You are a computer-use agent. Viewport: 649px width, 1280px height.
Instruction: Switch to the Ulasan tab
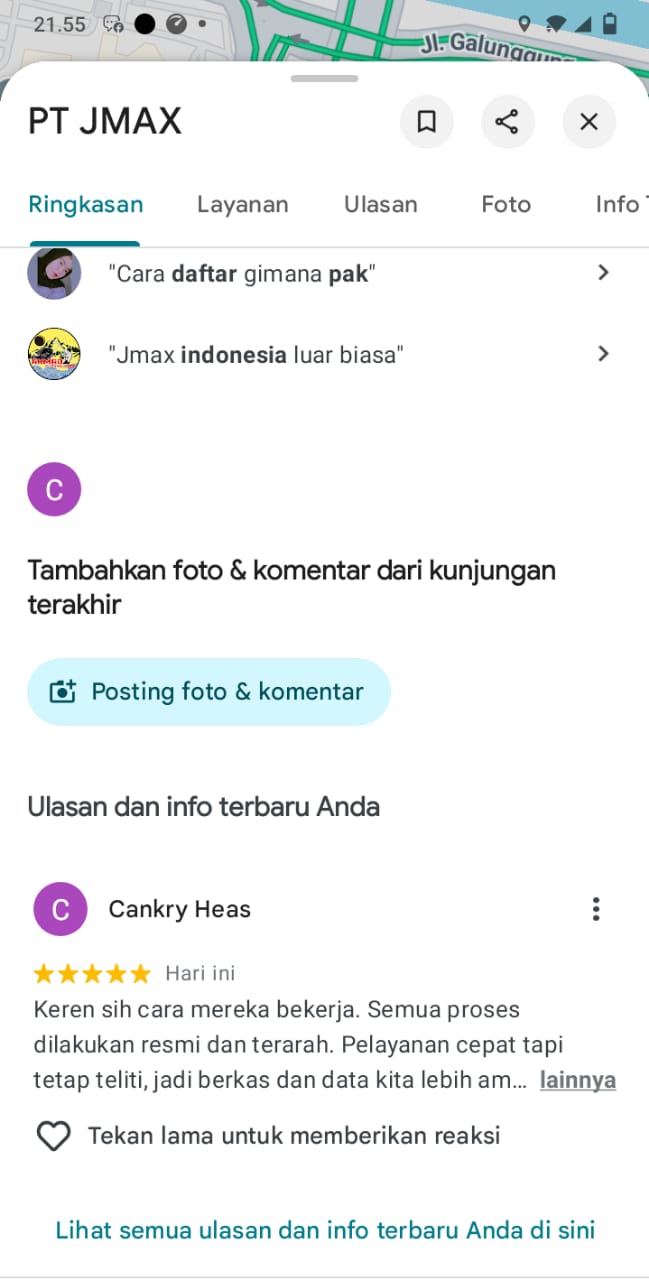tap(380, 205)
